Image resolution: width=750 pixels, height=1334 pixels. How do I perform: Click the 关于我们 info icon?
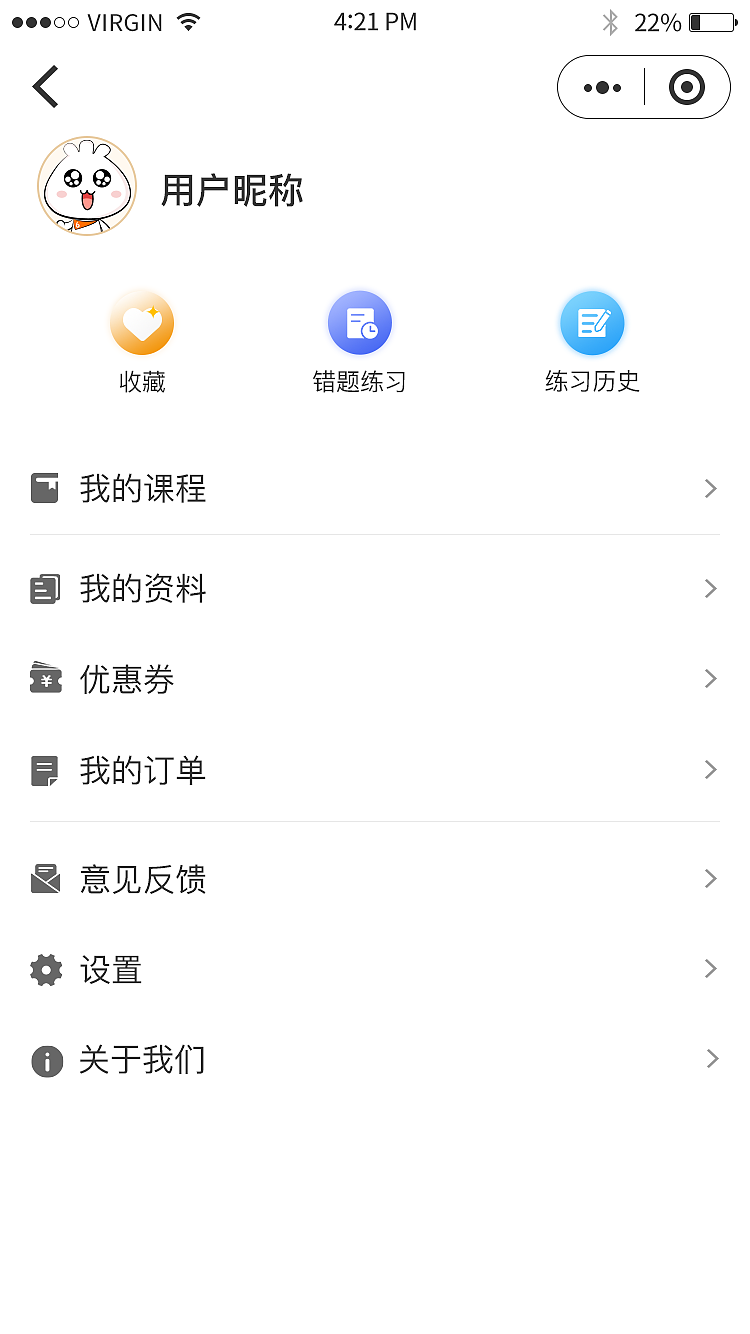tap(45, 1059)
